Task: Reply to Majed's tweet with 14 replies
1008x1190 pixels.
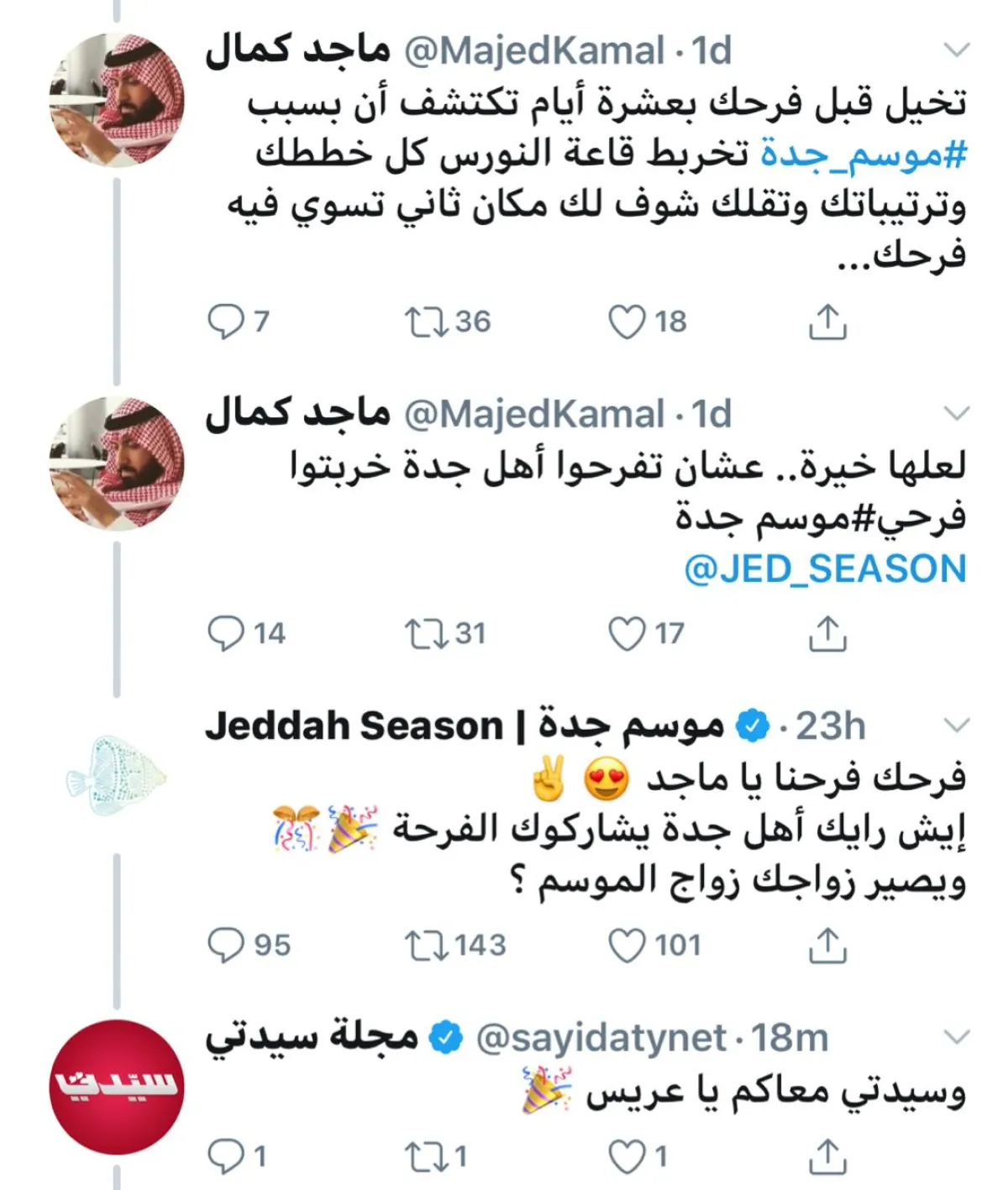Action: click(x=225, y=633)
